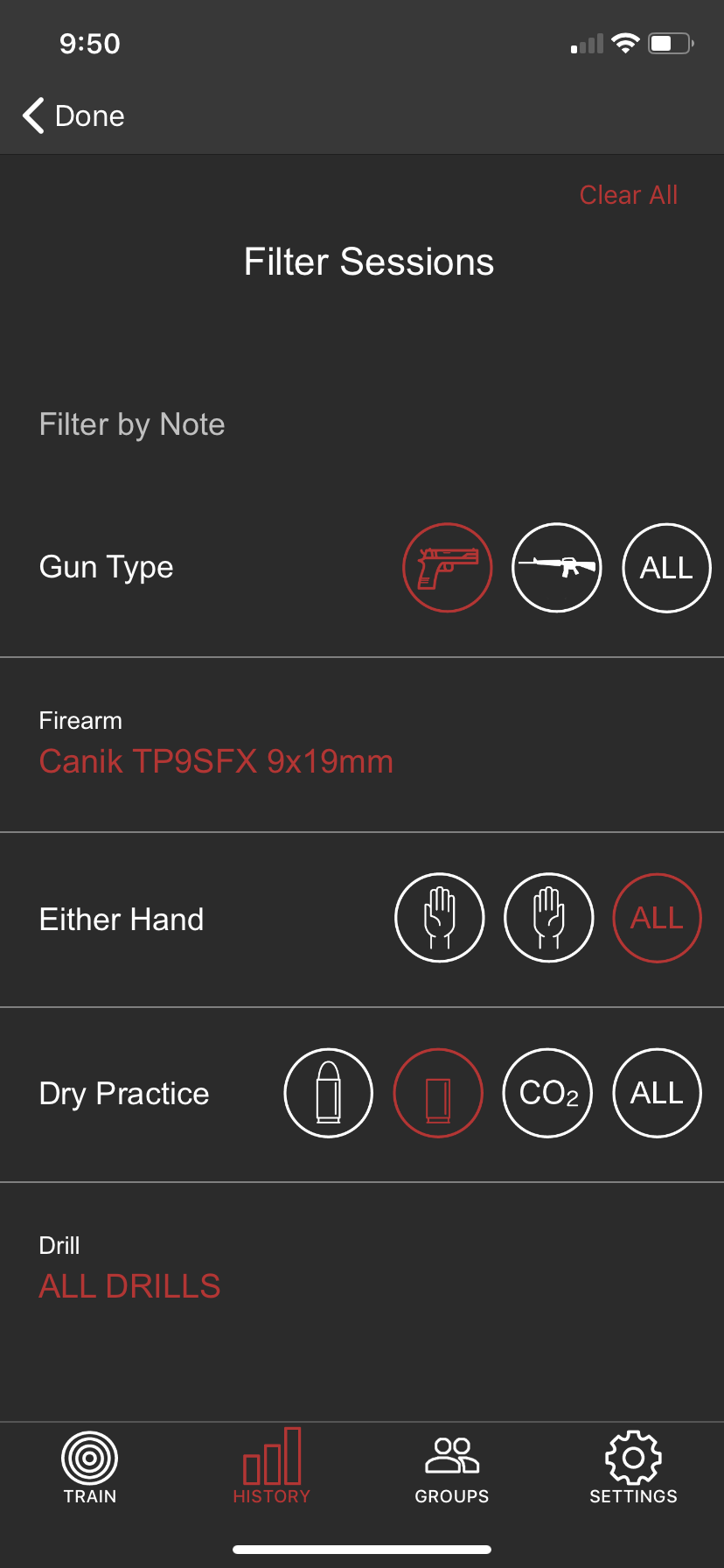Pick the CO2 practice mode icon

pyautogui.click(x=547, y=1093)
